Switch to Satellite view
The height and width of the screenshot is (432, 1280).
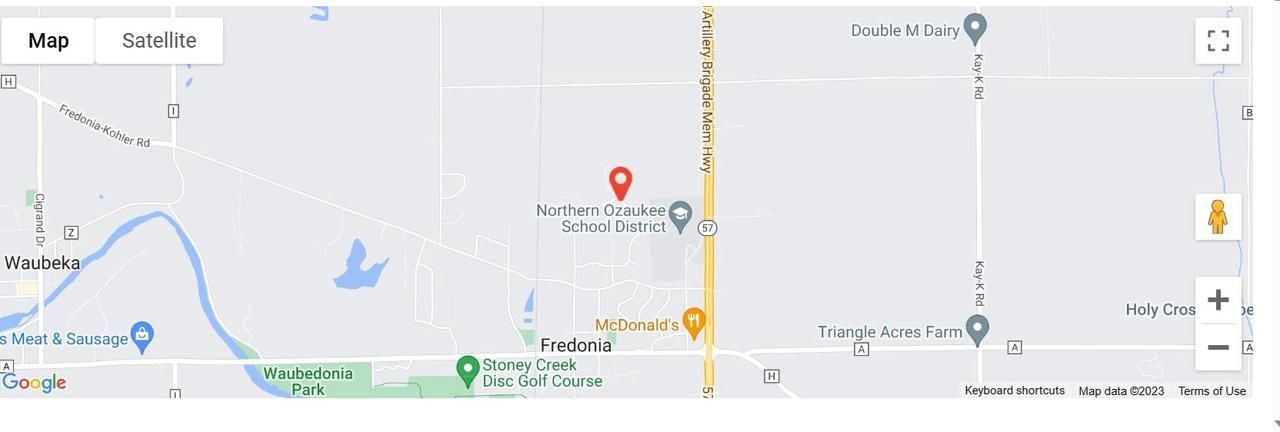point(159,41)
